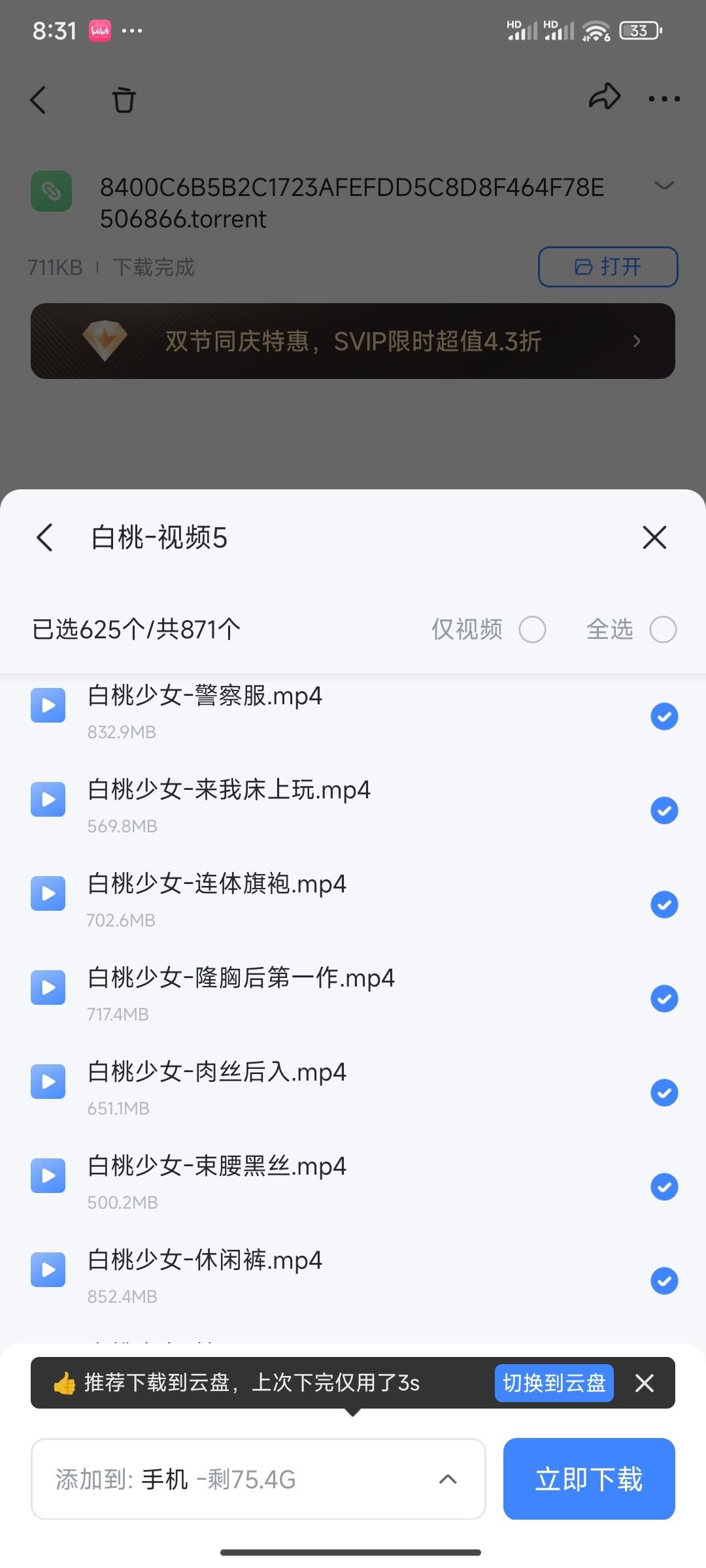706x1568 pixels.
Task: Uncheck 白桃少女-警察服.mp4
Action: coord(664,717)
